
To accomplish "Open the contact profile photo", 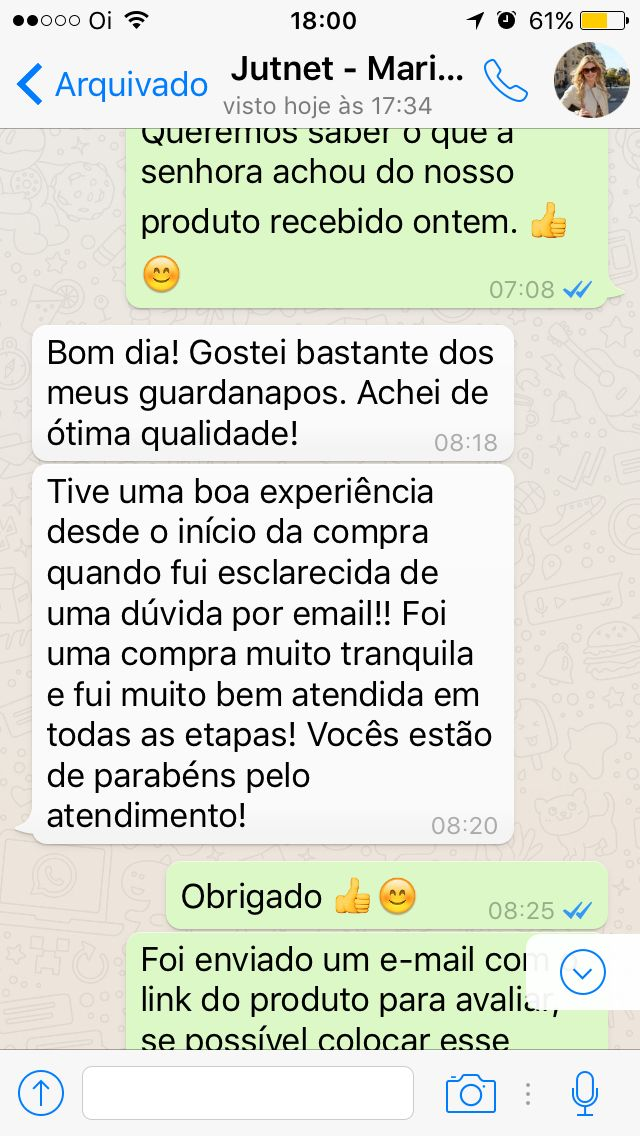I will click(x=592, y=81).
